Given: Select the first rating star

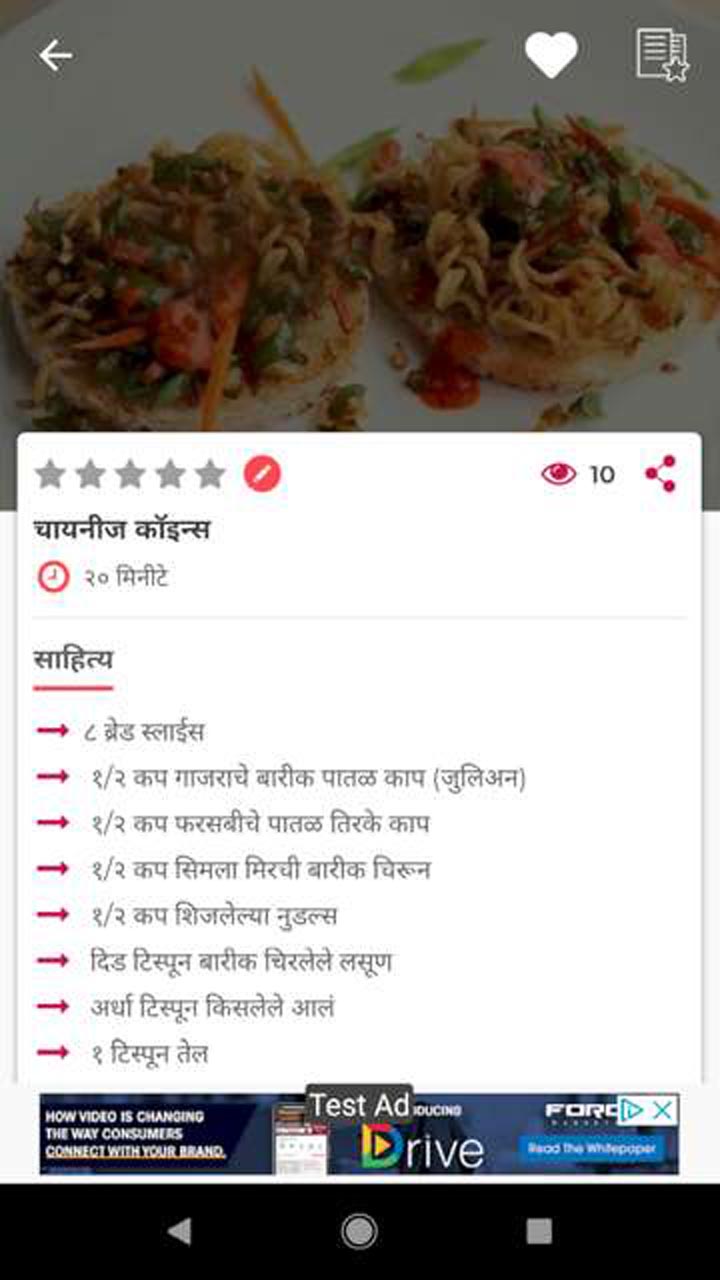Looking at the screenshot, I should [49, 475].
